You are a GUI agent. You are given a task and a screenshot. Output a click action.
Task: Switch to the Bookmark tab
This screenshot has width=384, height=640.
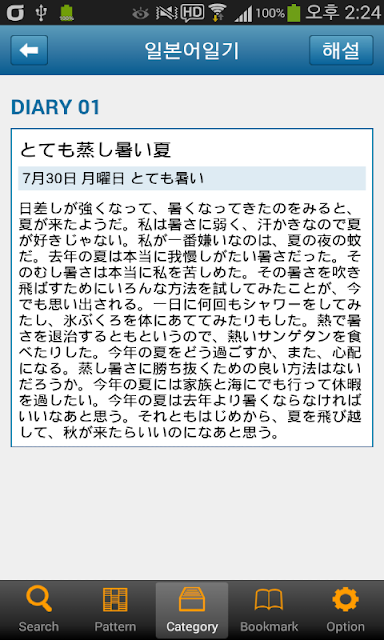click(269, 610)
